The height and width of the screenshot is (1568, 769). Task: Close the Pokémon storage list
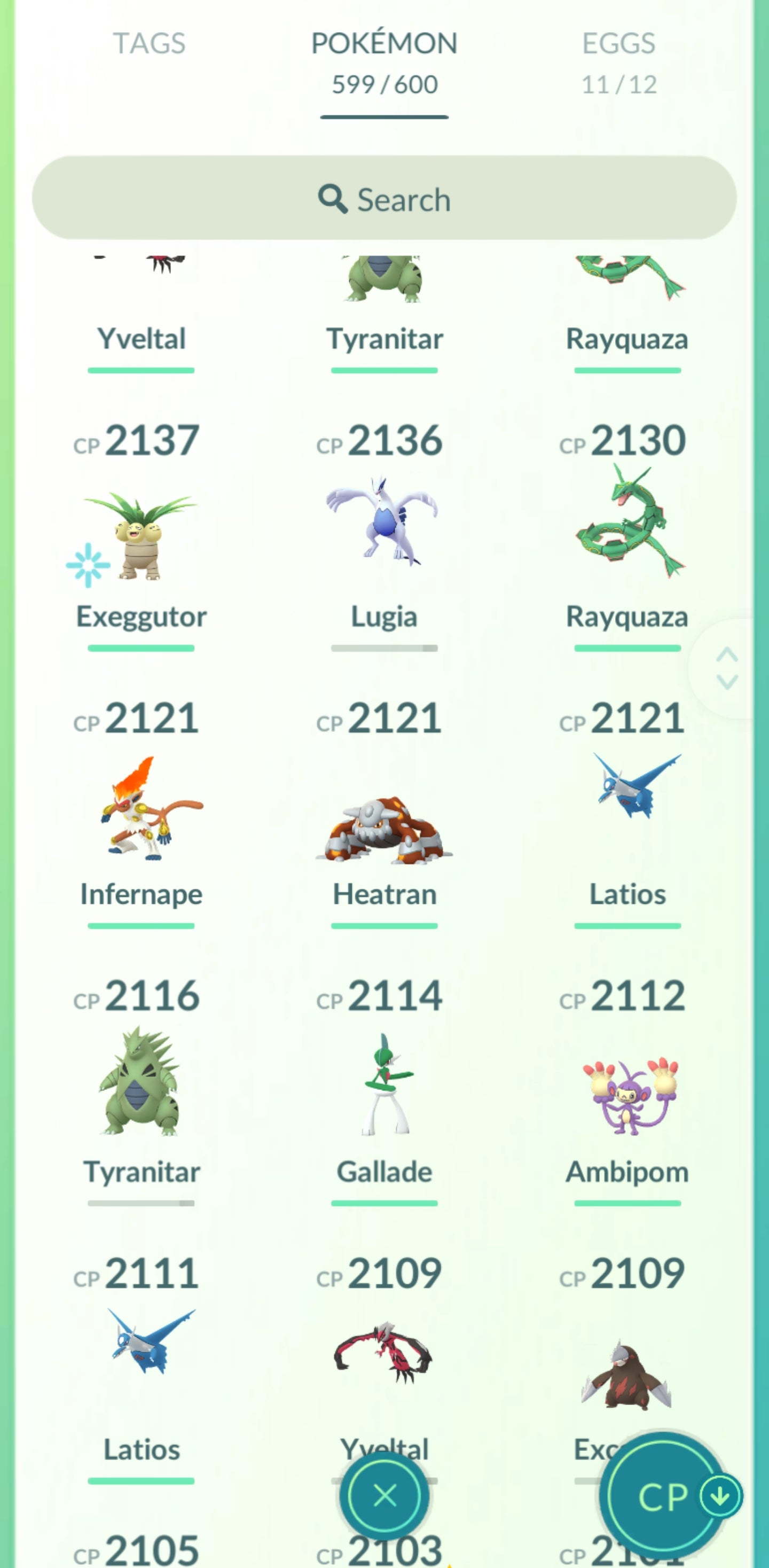(384, 1495)
